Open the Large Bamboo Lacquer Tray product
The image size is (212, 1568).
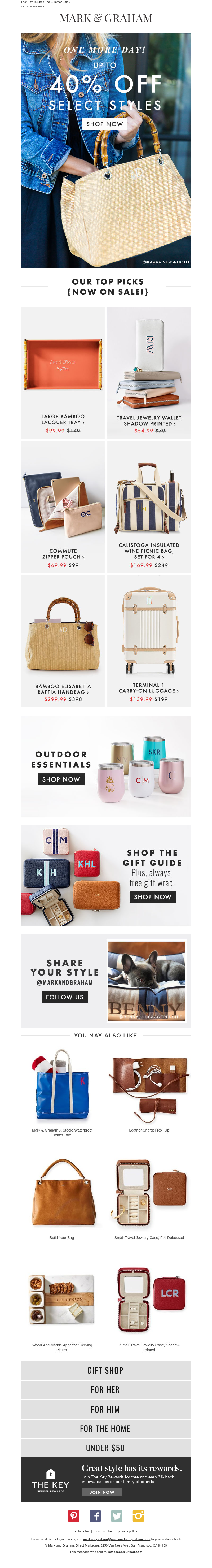tap(63, 419)
